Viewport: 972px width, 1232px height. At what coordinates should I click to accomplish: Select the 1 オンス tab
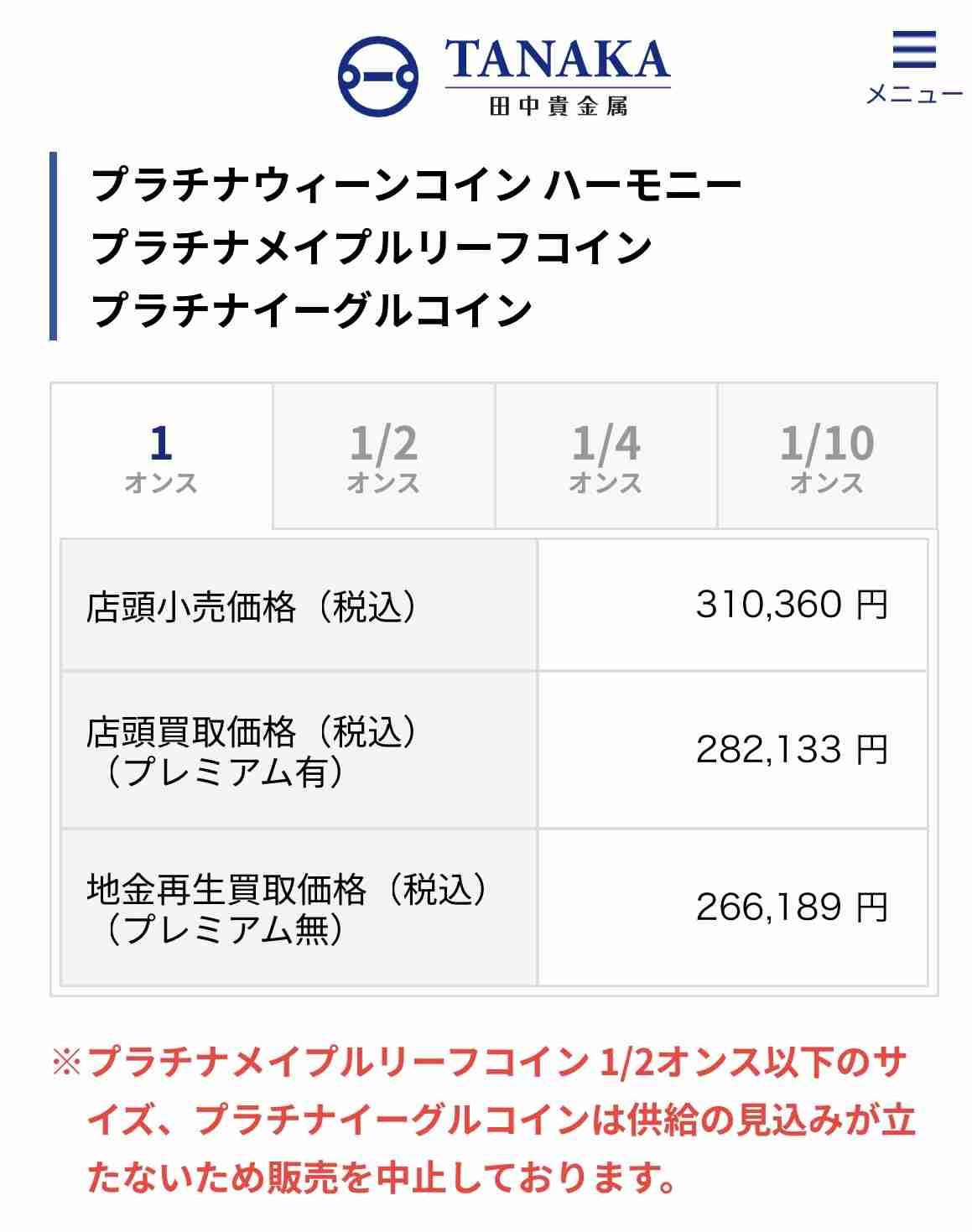click(161, 457)
